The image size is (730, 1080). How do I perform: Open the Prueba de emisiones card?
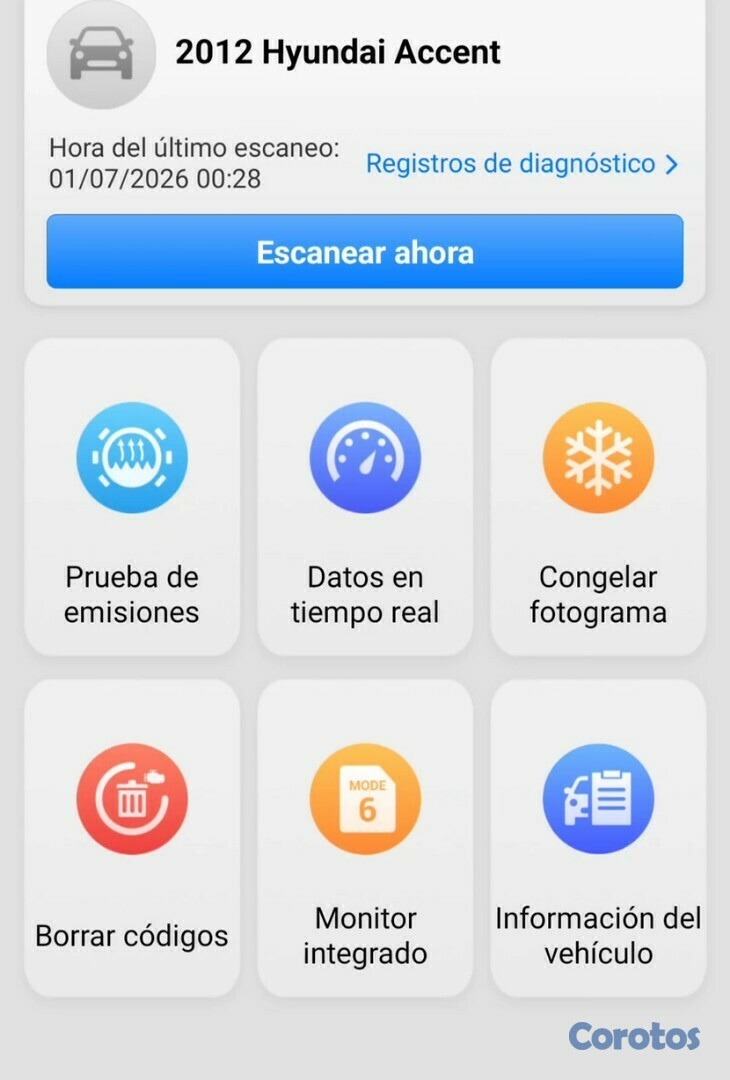(x=132, y=497)
